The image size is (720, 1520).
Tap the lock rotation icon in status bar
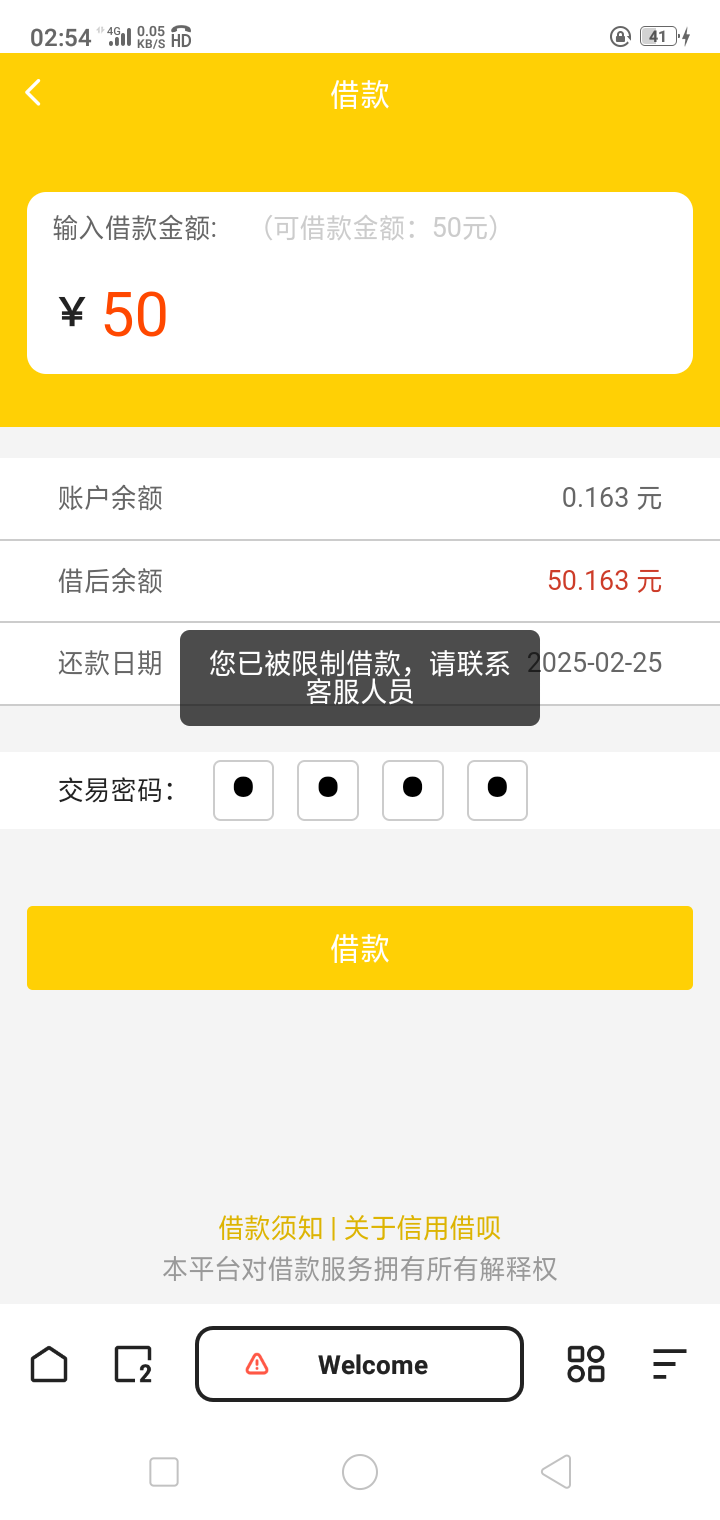[620, 36]
